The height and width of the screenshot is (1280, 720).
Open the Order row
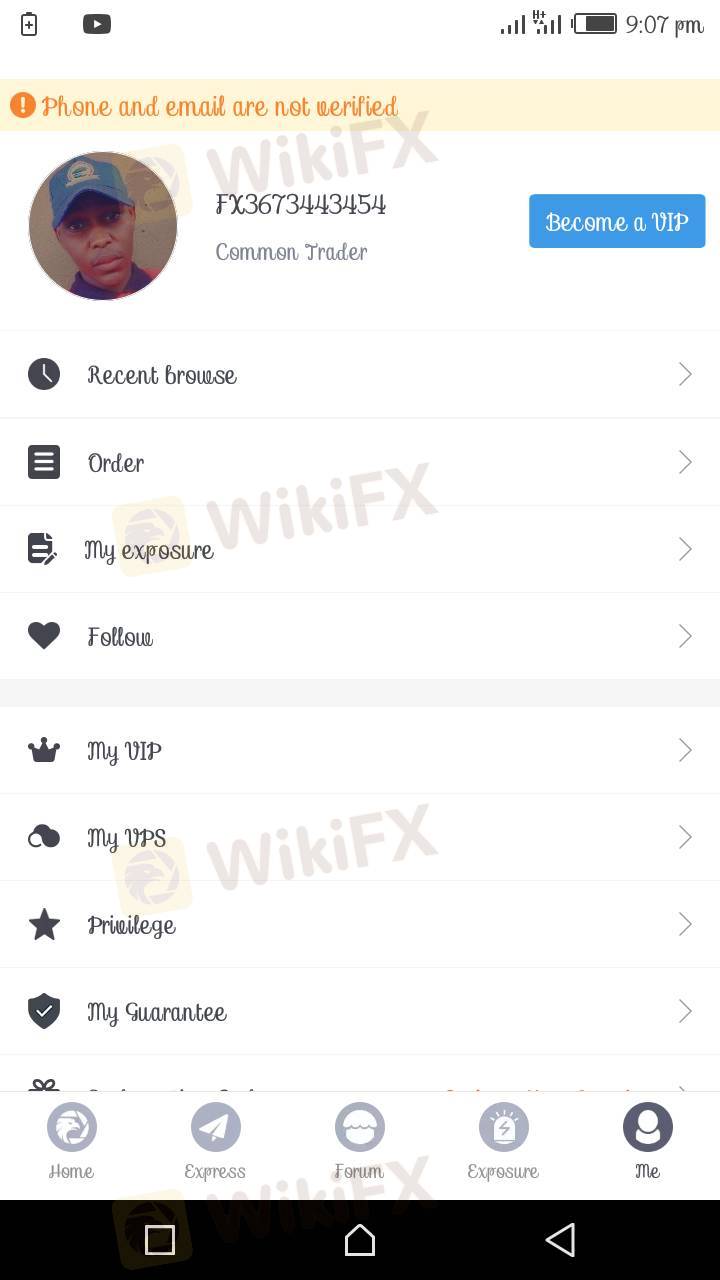click(360, 462)
